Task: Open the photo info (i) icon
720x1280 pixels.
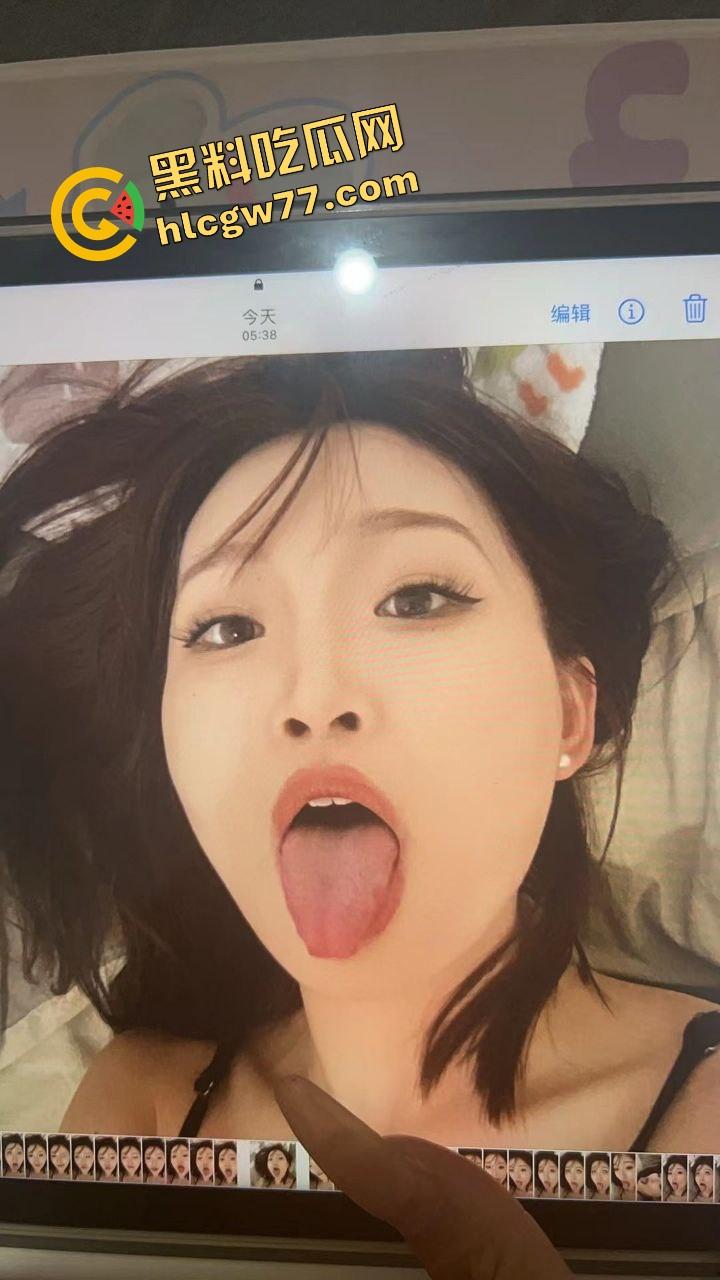Action: click(x=630, y=312)
